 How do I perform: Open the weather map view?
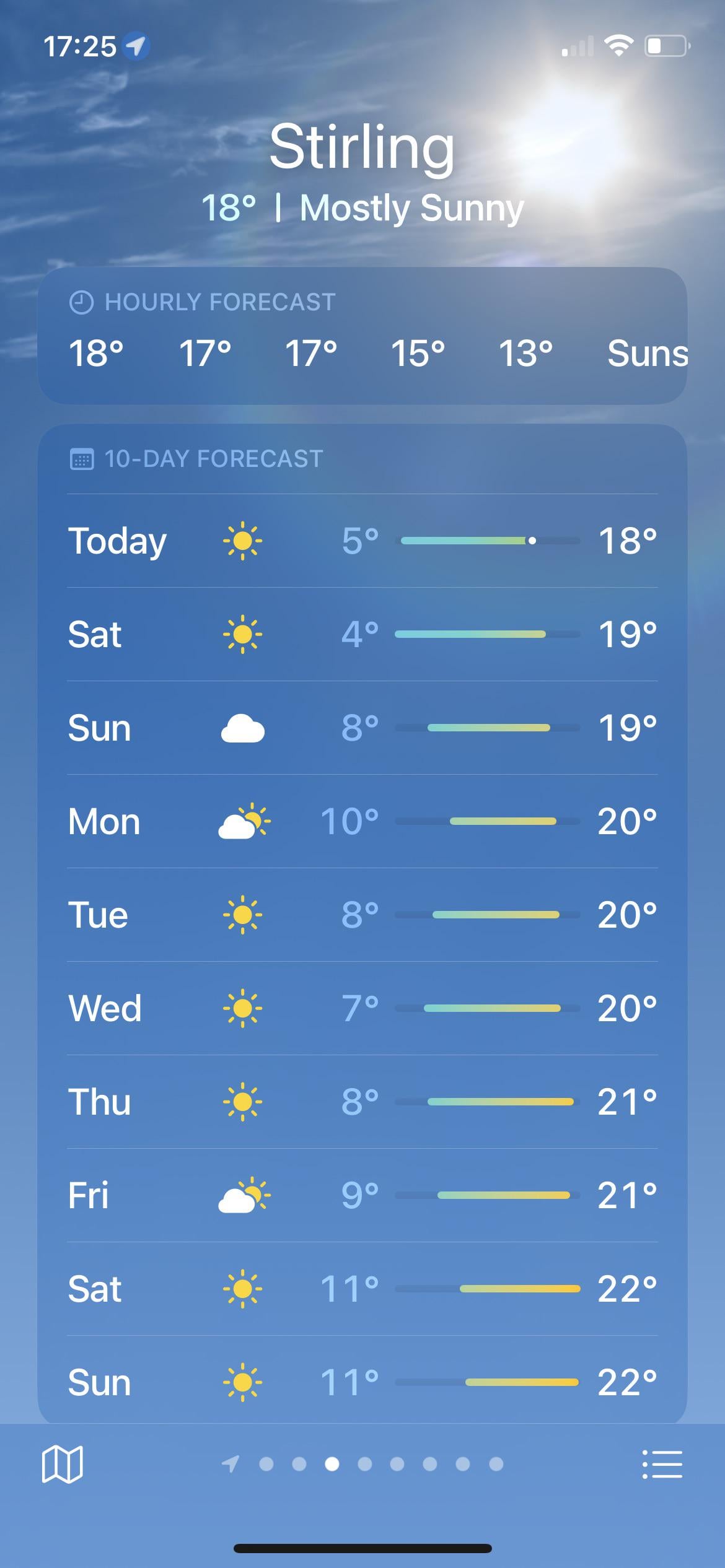pos(62,1464)
